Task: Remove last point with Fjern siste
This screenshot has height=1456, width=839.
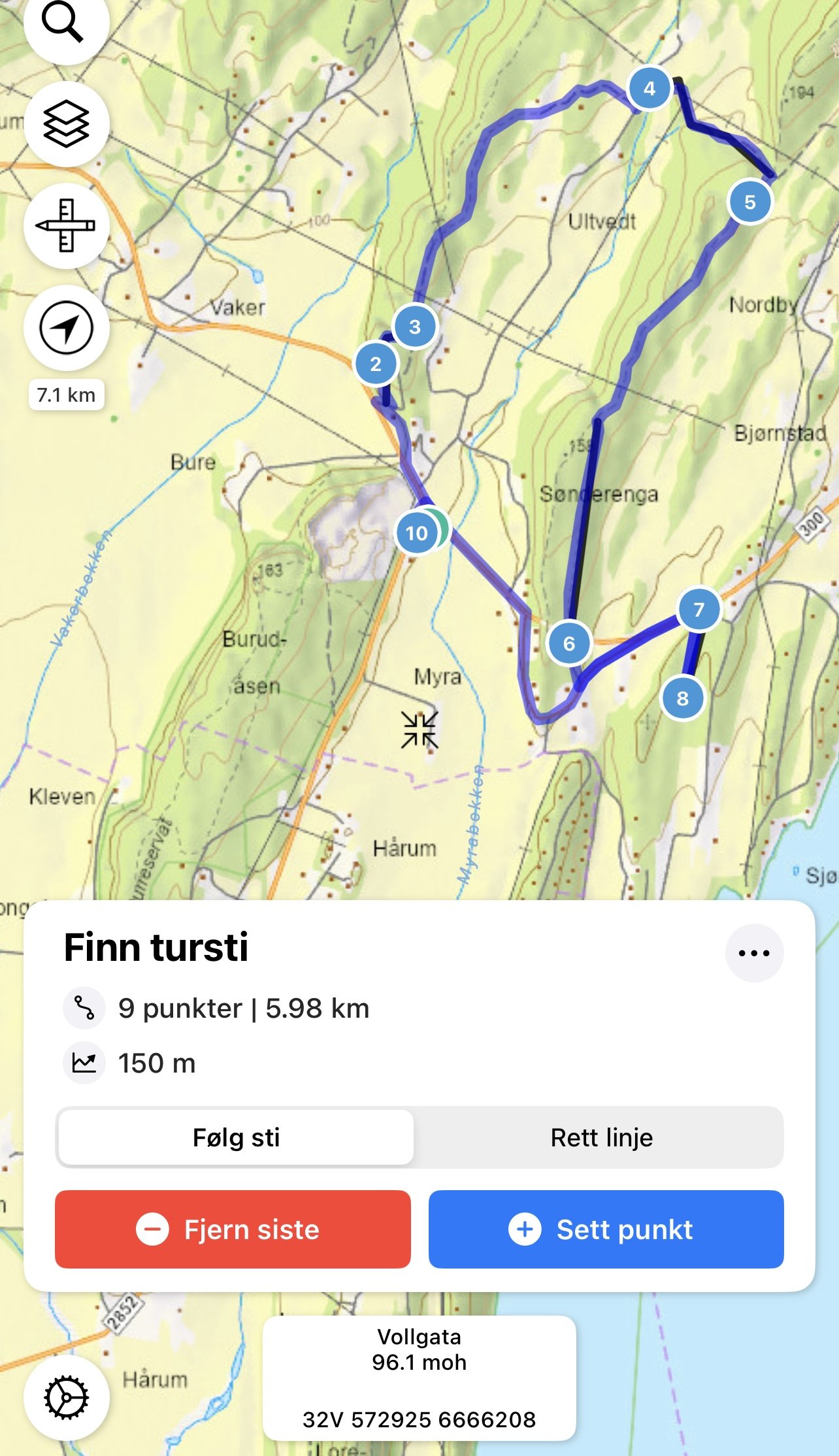Action: (x=233, y=1229)
